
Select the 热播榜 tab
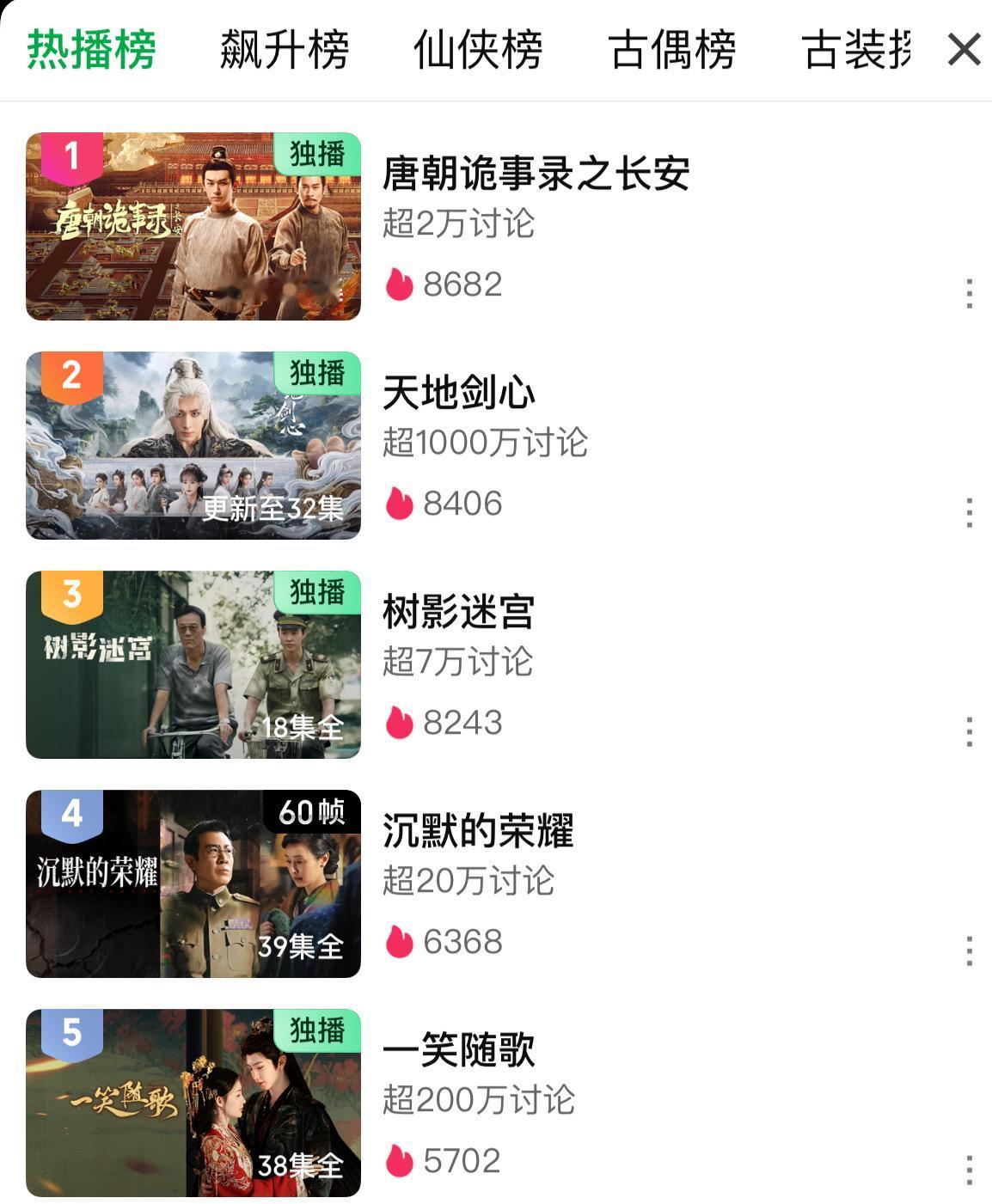(90, 49)
